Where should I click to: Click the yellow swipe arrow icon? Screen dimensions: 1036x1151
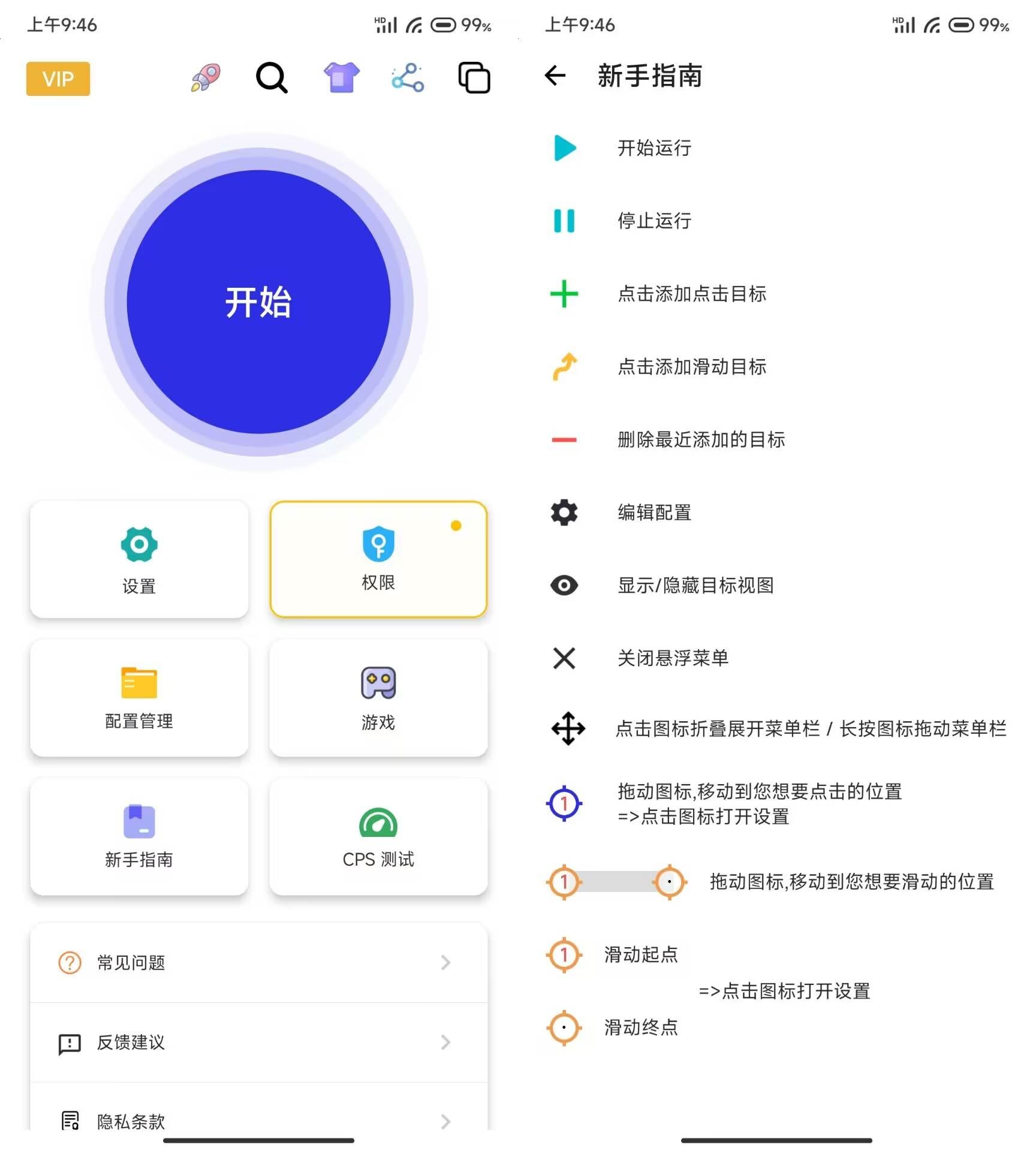[564, 367]
